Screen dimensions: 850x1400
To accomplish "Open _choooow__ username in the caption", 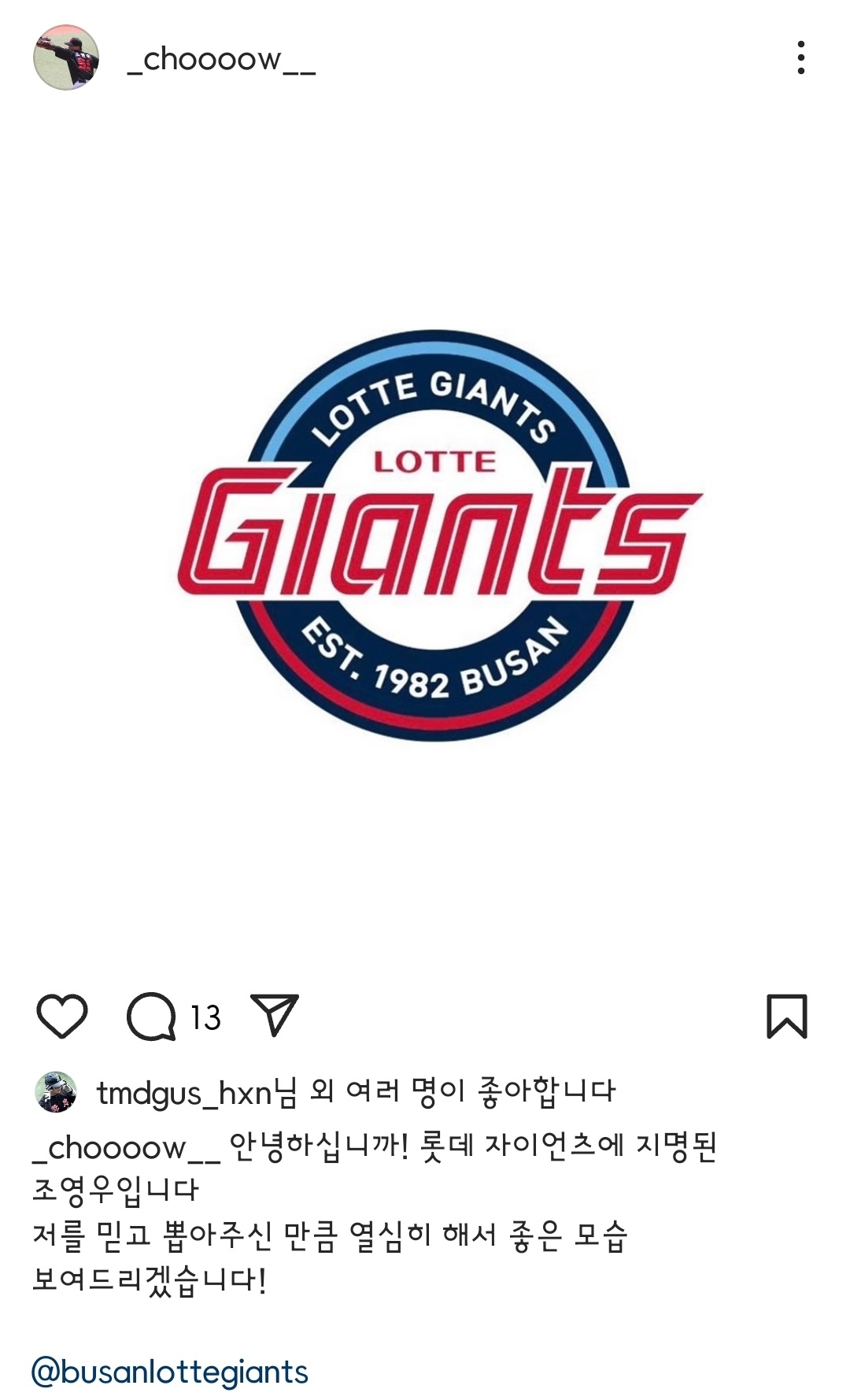I will 126,1148.
